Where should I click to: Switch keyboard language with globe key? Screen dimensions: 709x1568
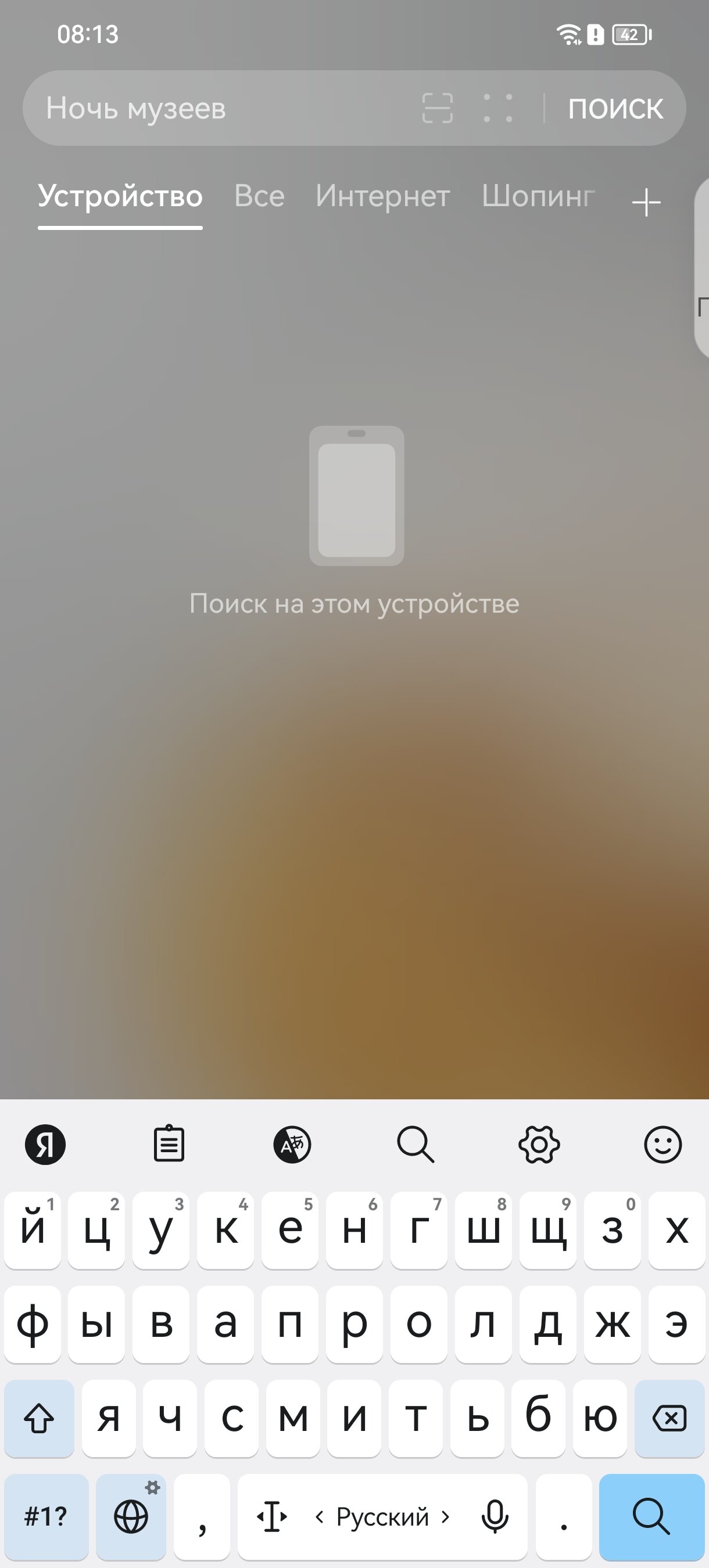131,1516
